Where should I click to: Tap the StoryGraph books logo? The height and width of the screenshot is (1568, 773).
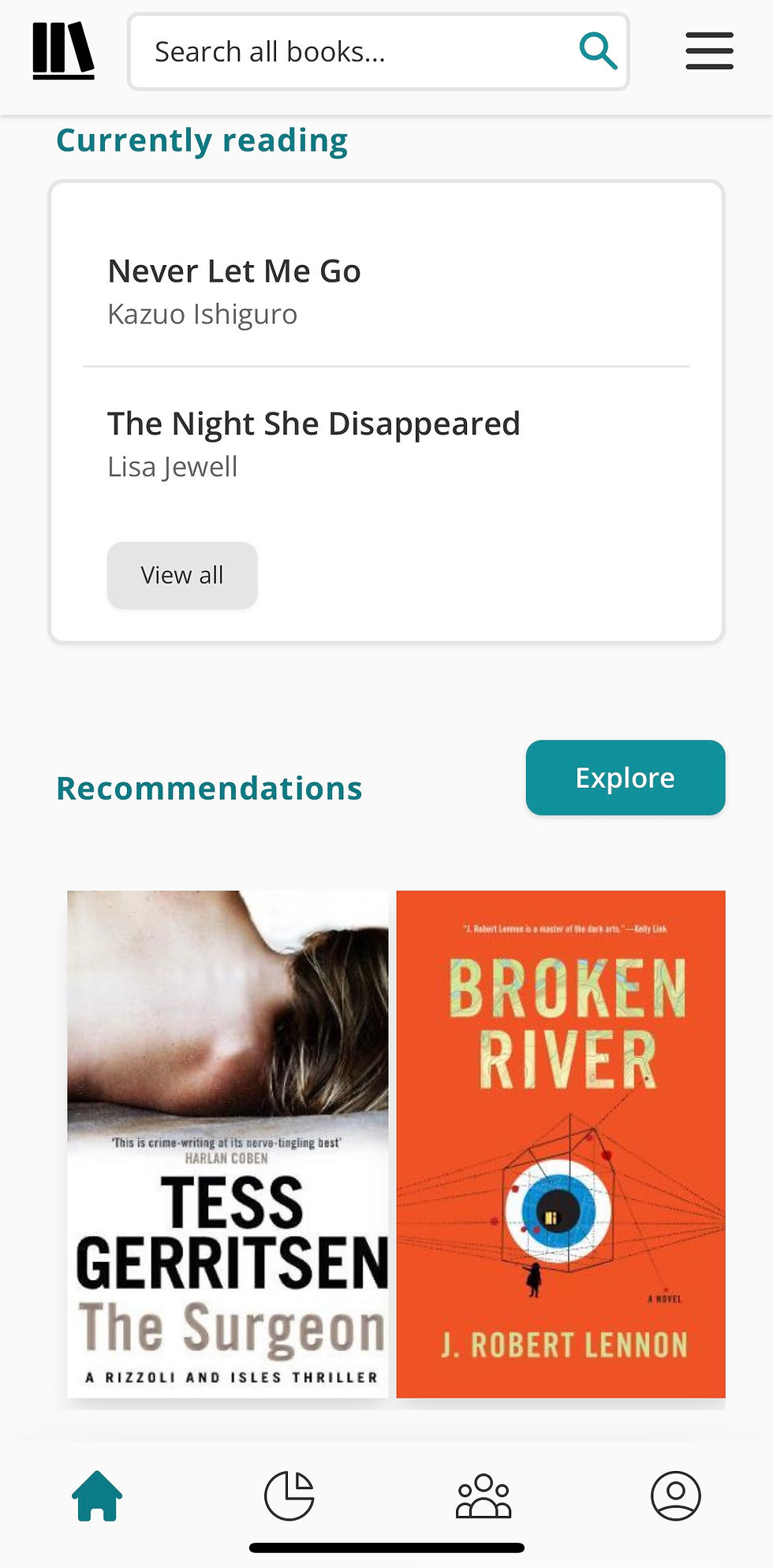[x=63, y=51]
